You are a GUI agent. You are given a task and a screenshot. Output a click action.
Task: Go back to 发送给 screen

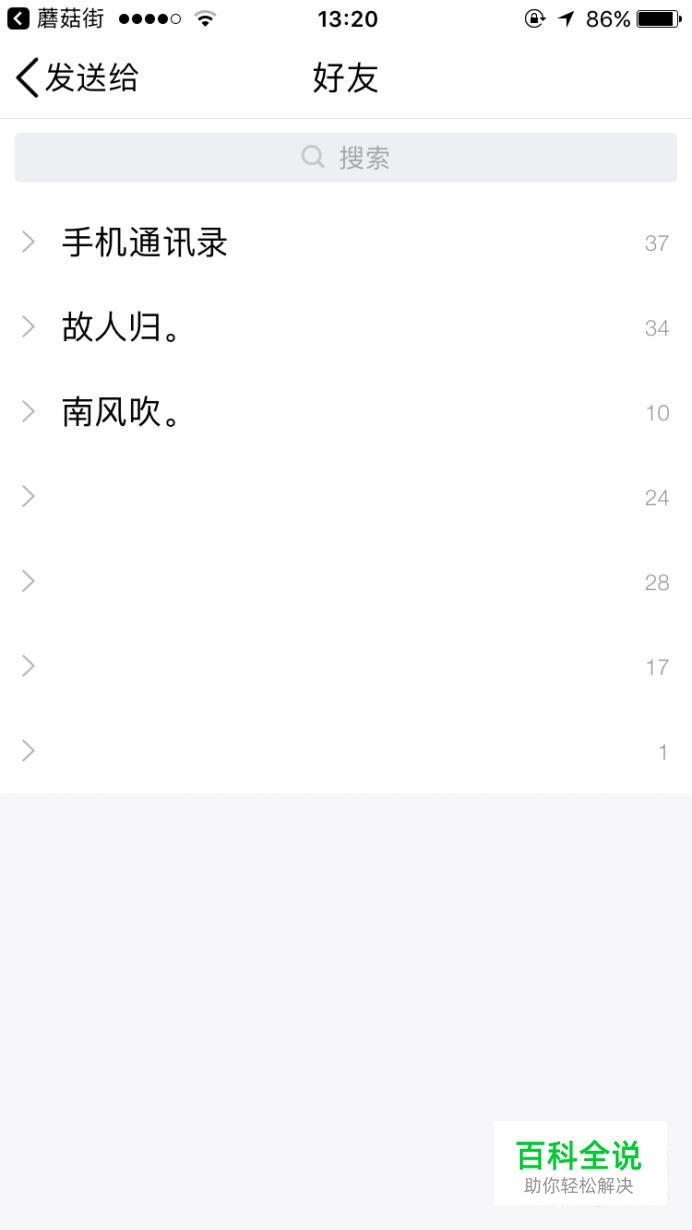[x=77, y=78]
